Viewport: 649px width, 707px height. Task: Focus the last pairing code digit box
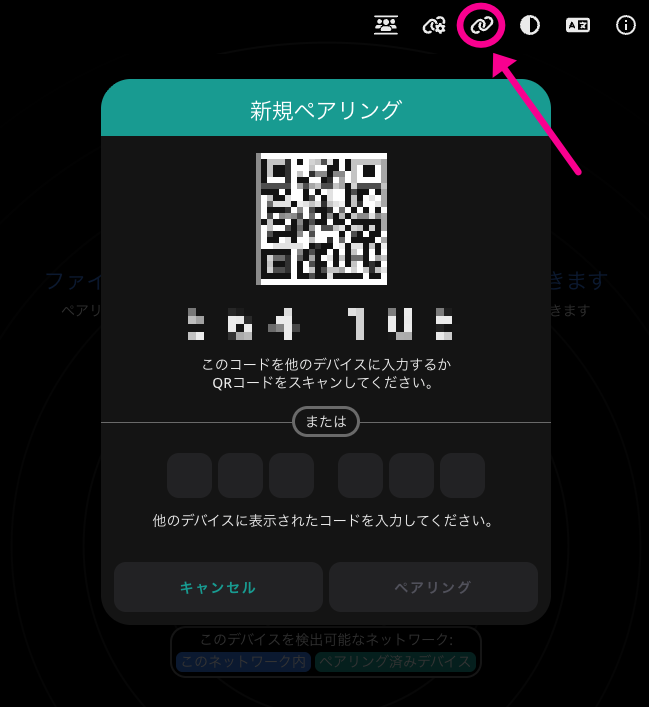(462, 475)
